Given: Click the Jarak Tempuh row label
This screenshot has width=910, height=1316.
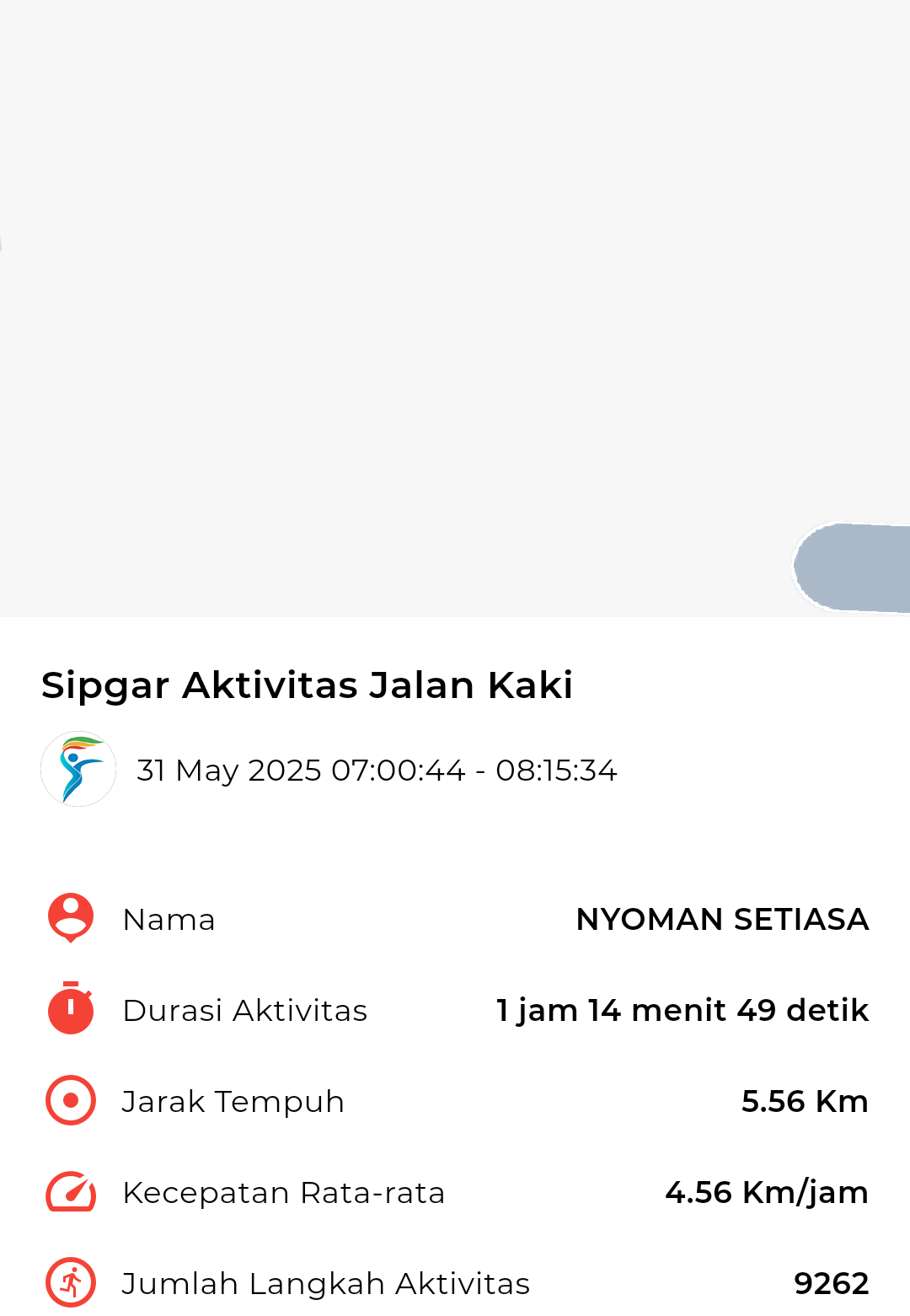Looking at the screenshot, I should (233, 1100).
